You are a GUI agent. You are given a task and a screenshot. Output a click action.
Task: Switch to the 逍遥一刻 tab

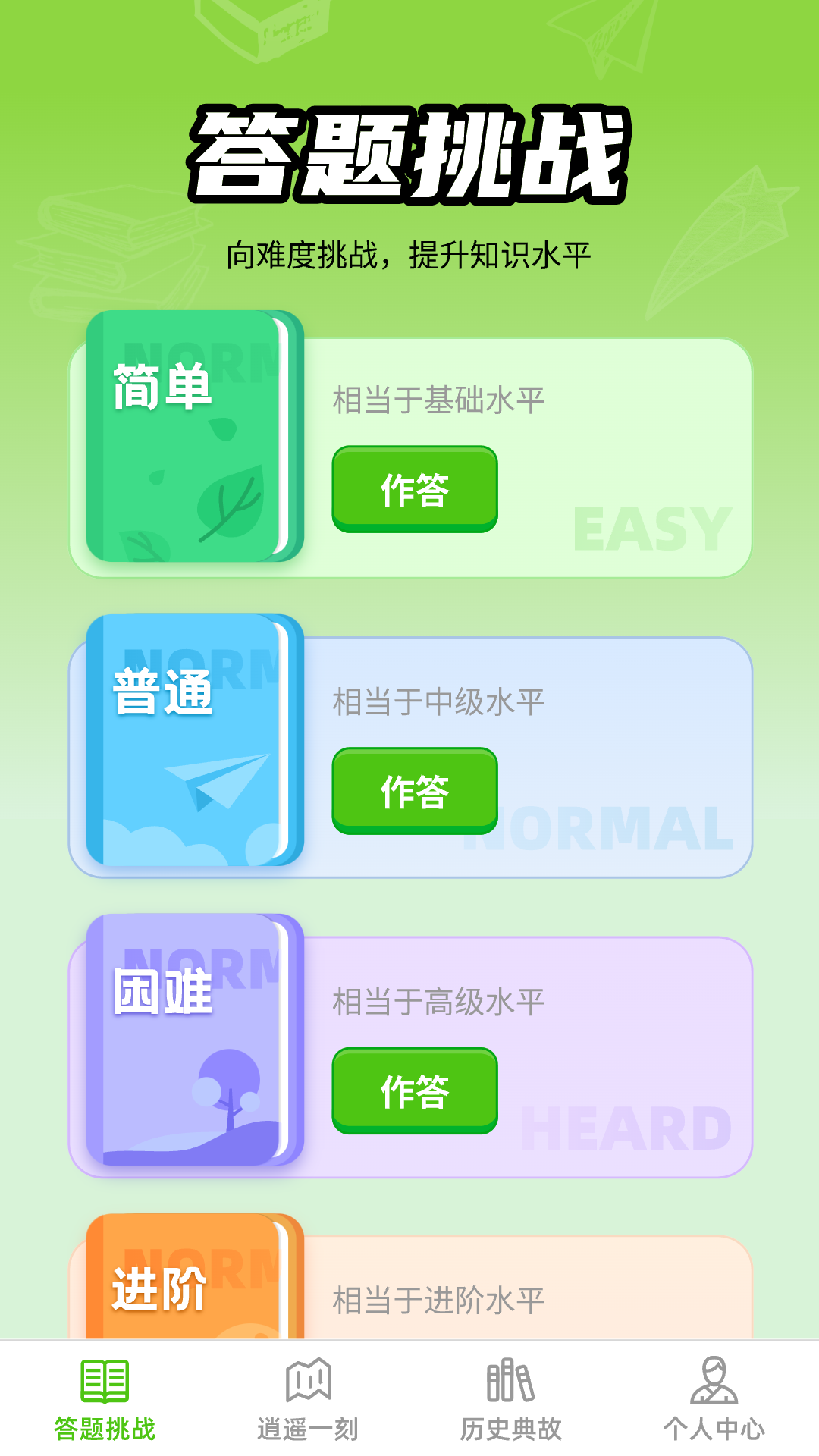(308, 1400)
